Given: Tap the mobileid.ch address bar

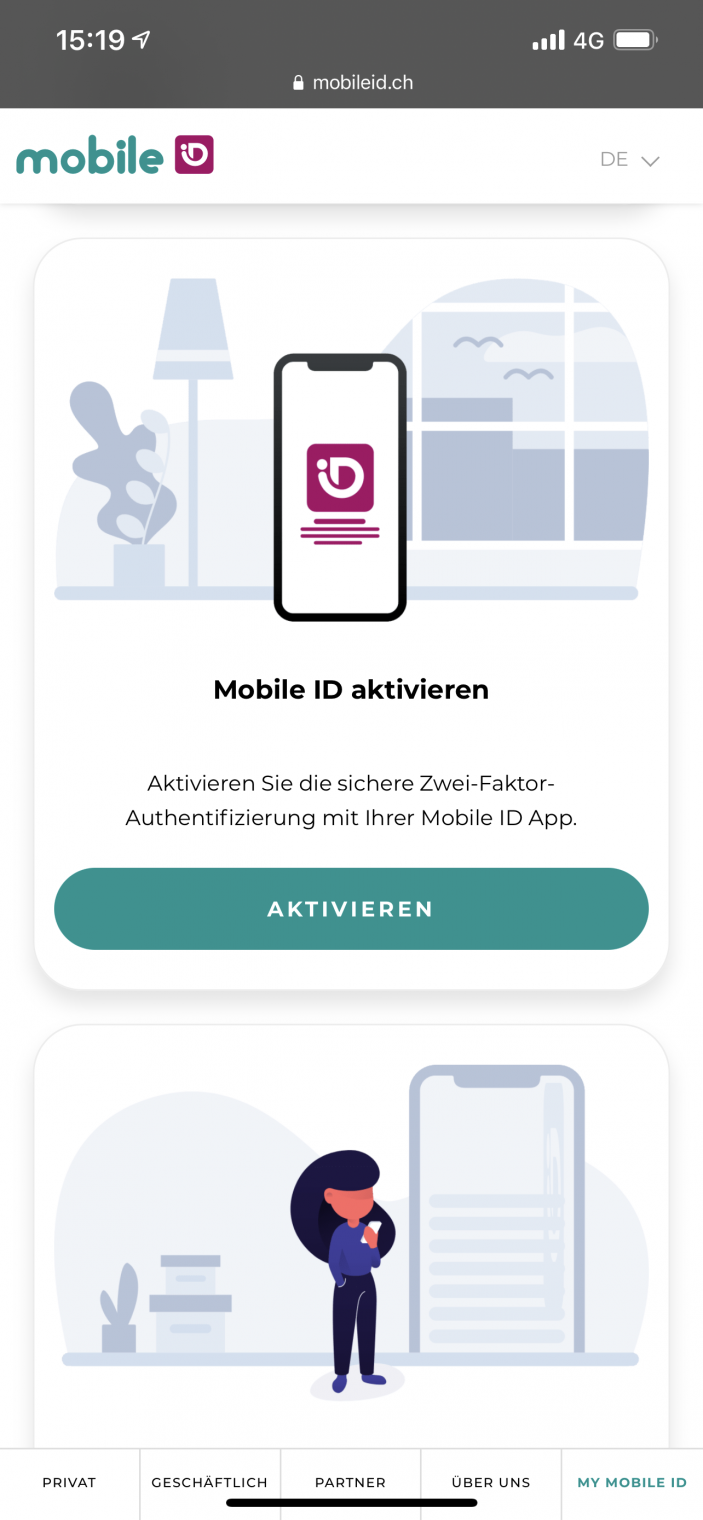Looking at the screenshot, I should click(352, 83).
